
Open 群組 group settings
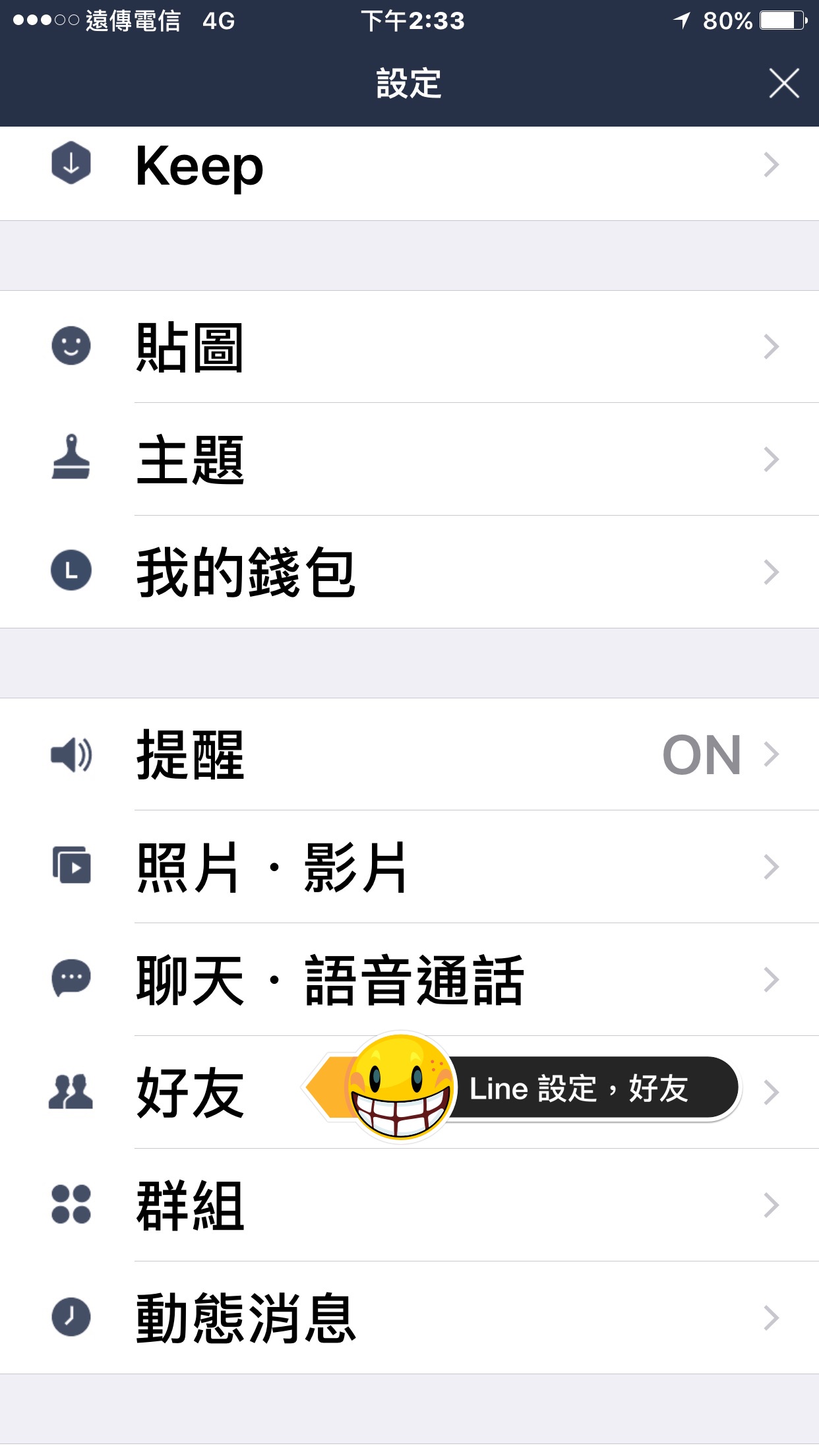pos(409,1205)
